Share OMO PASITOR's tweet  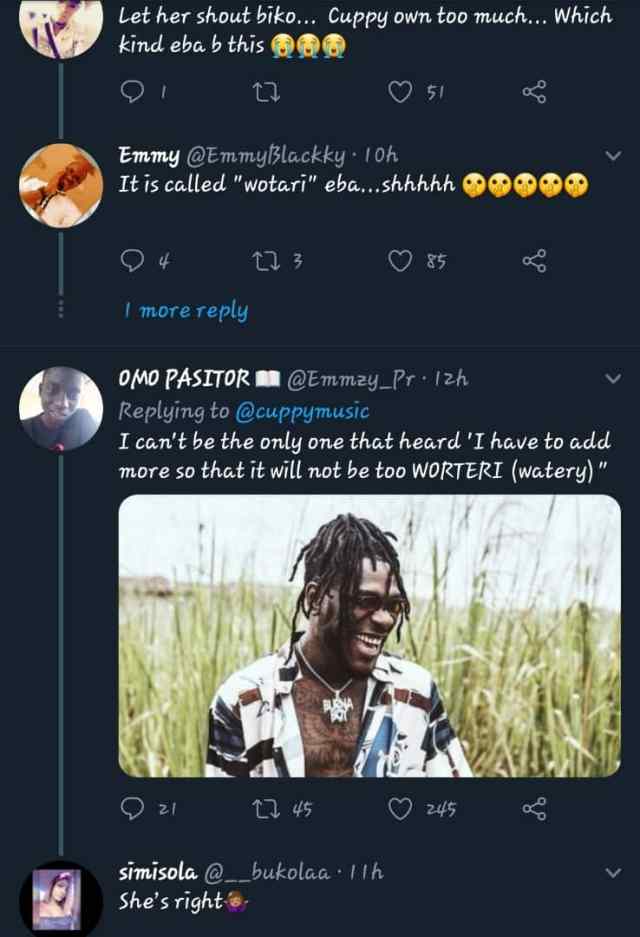click(x=534, y=808)
